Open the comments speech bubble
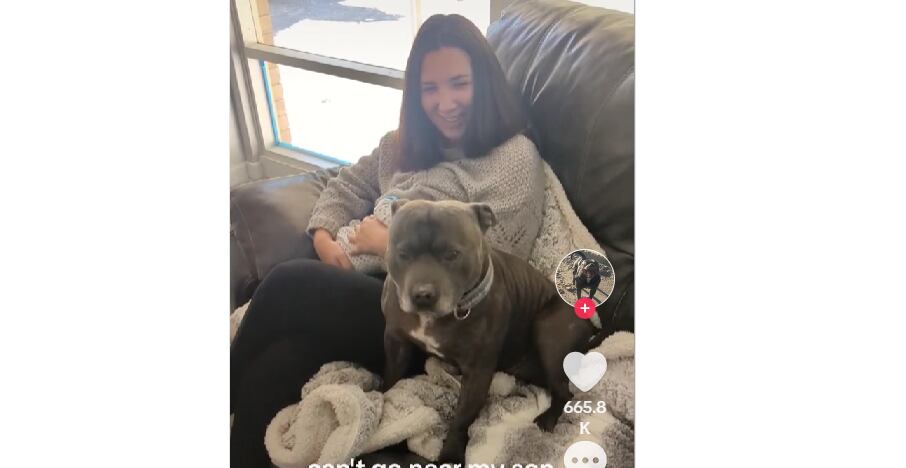Screen dimensions: 906x468 [585, 458]
